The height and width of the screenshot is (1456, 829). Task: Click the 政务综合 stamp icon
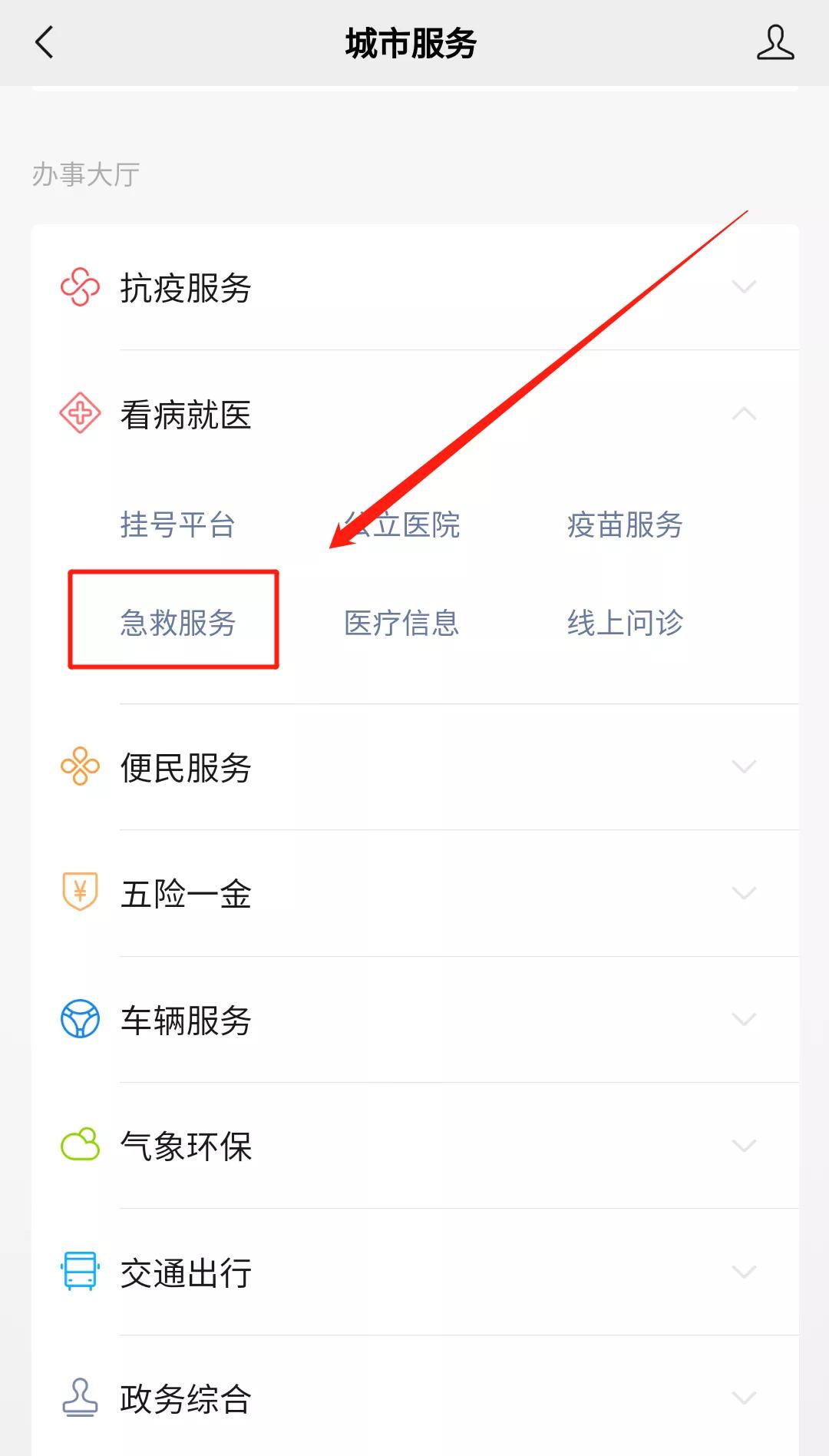click(x=79, y=1398)
